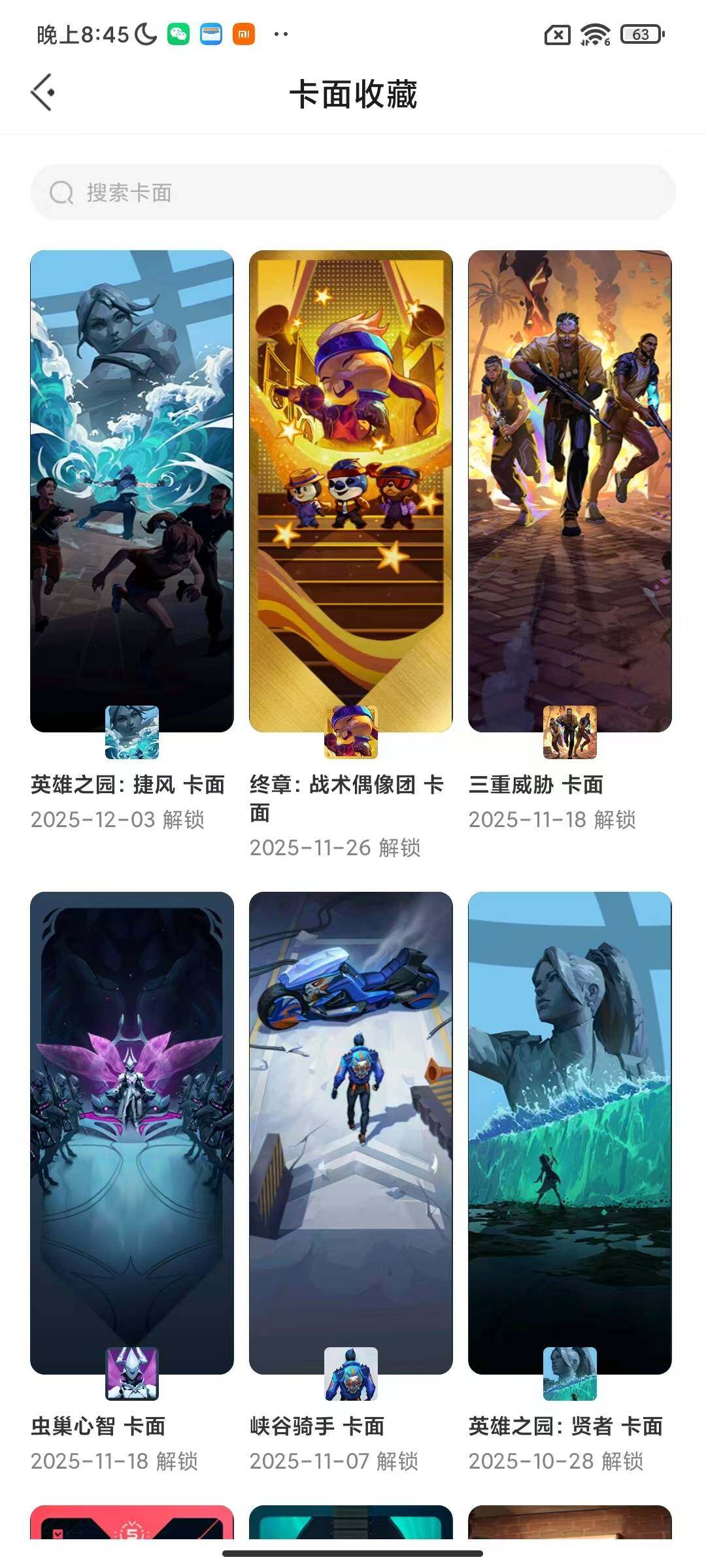Select the 卡面收藏 page title
This screenshot has height=1568, width=706.
click(x=356, y=93)
